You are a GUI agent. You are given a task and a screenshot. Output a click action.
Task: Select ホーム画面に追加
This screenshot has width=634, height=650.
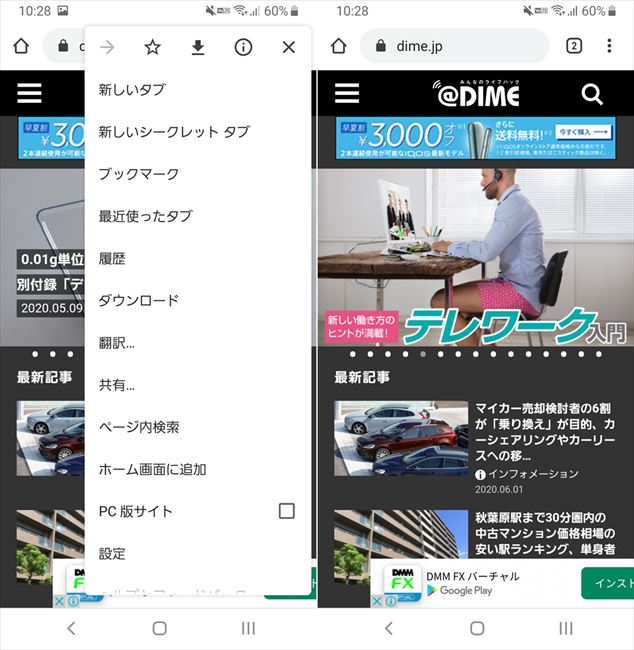(152, 469)
